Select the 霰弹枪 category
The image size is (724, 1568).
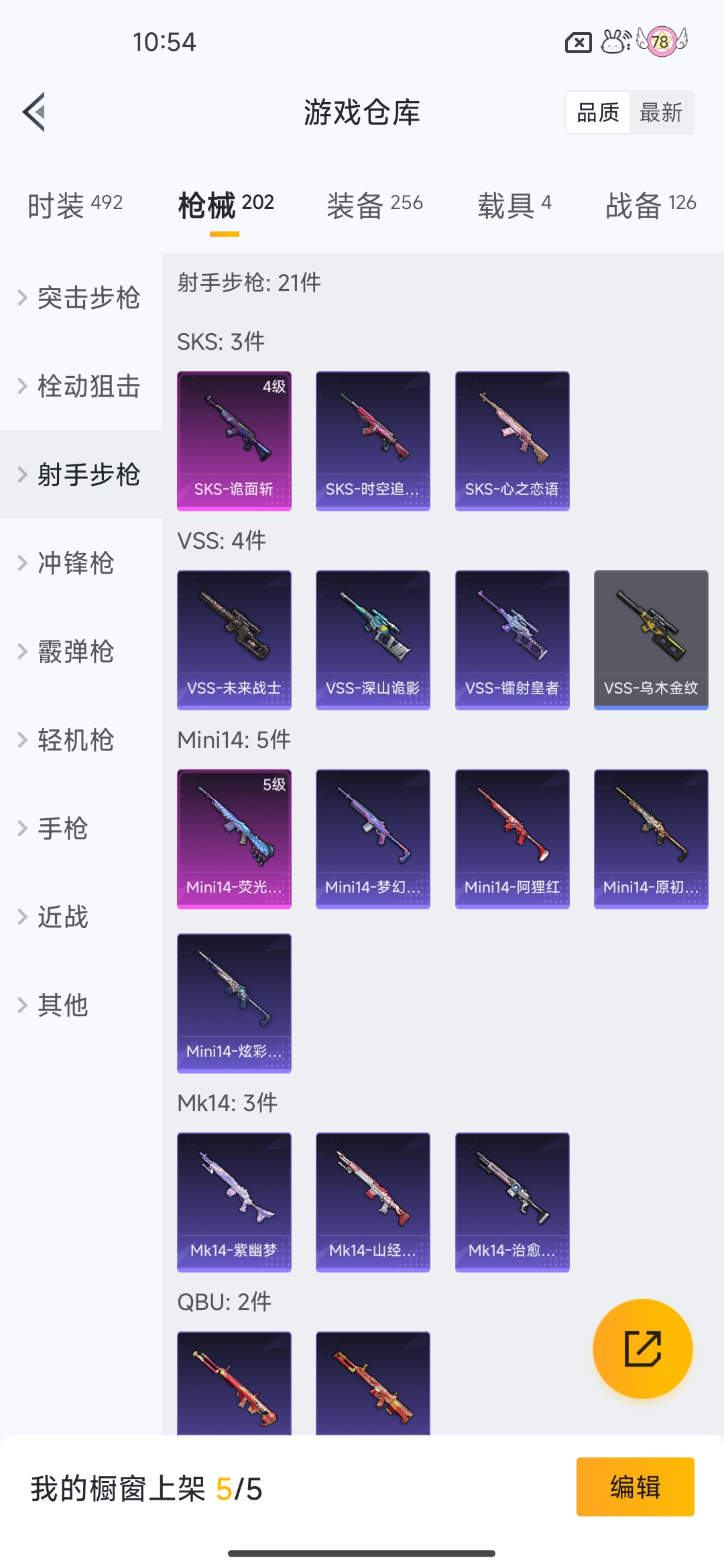pyautogui.click(x=81, y=651)
